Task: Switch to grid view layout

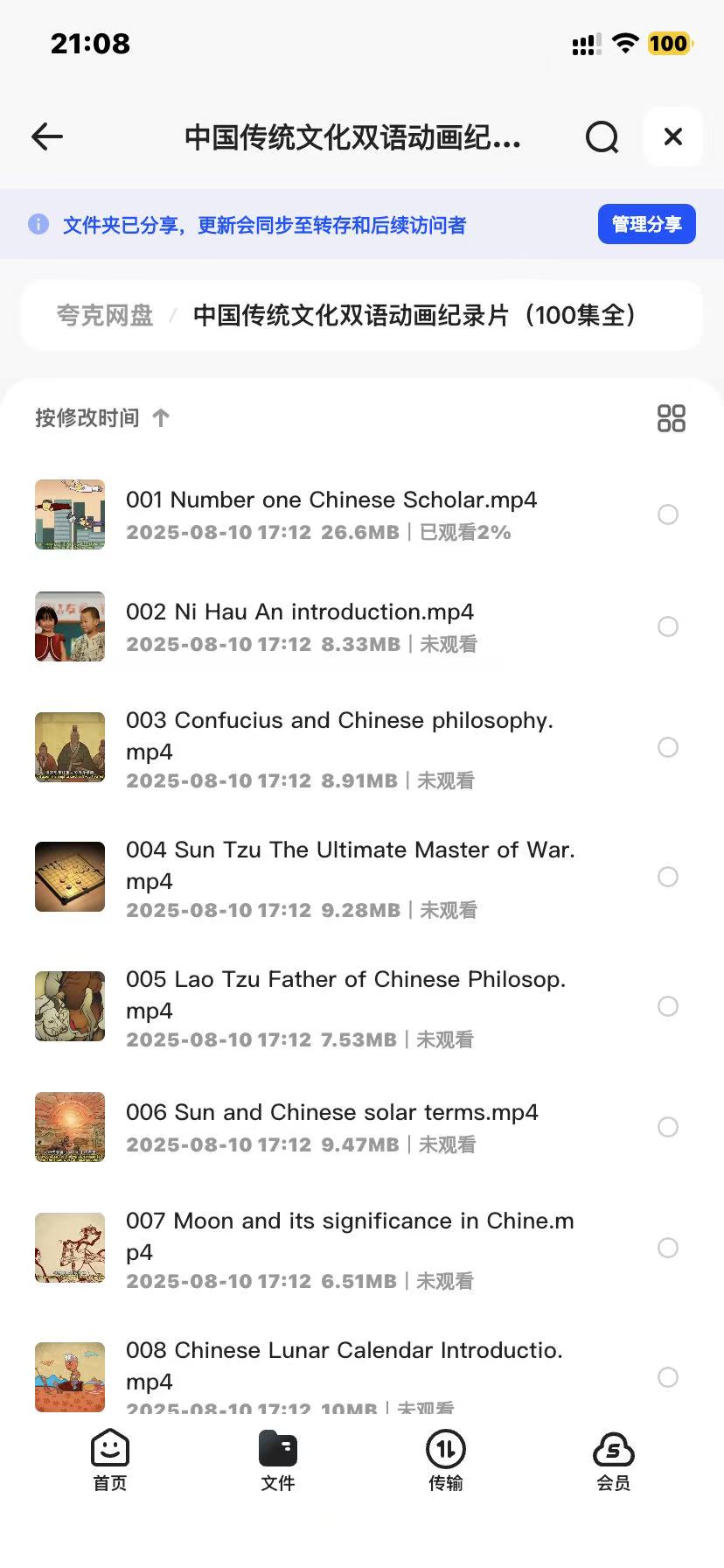Action: click(671, 418)
